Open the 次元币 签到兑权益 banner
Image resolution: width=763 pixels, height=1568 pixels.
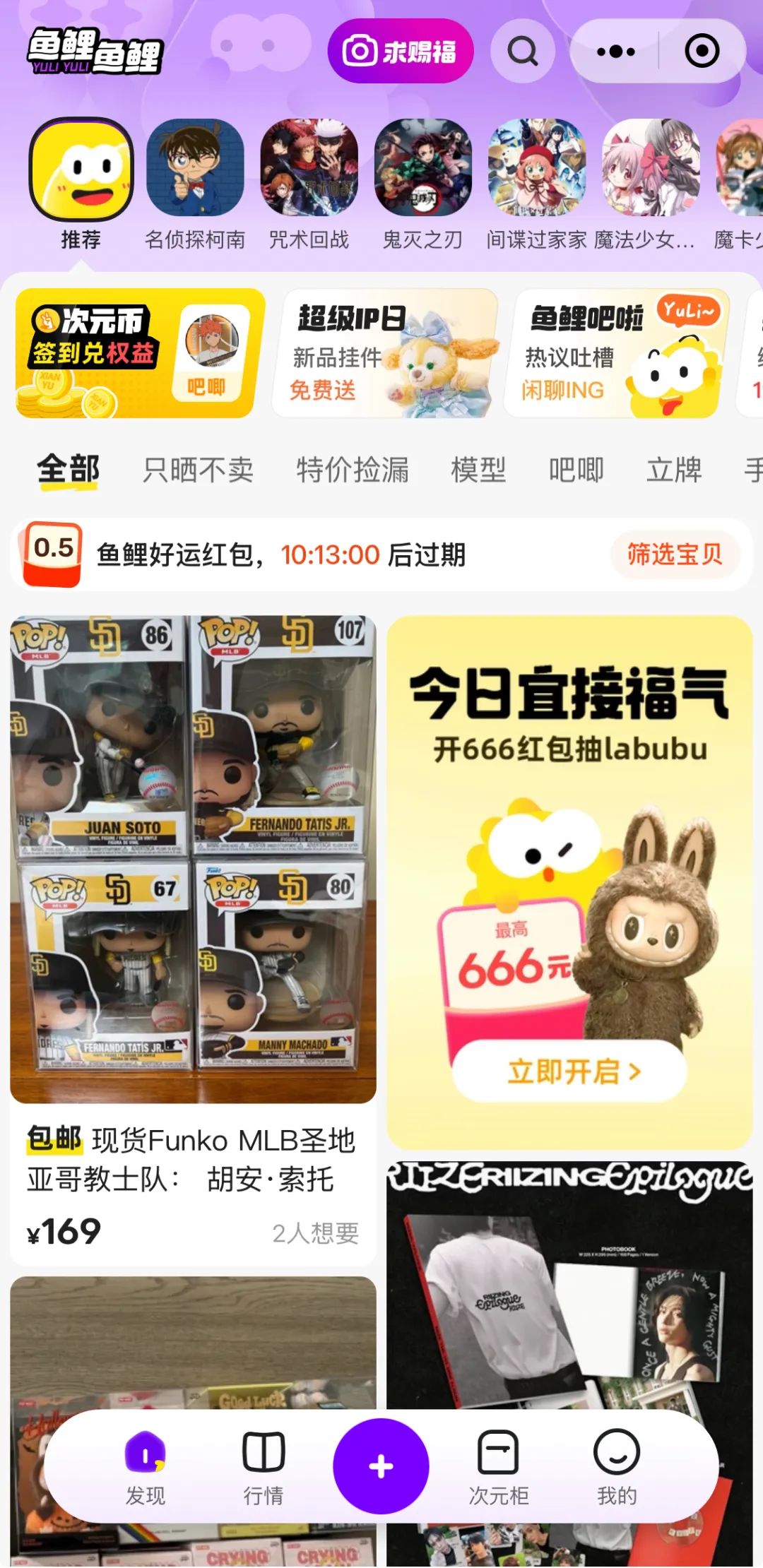[x=140, y=353]
